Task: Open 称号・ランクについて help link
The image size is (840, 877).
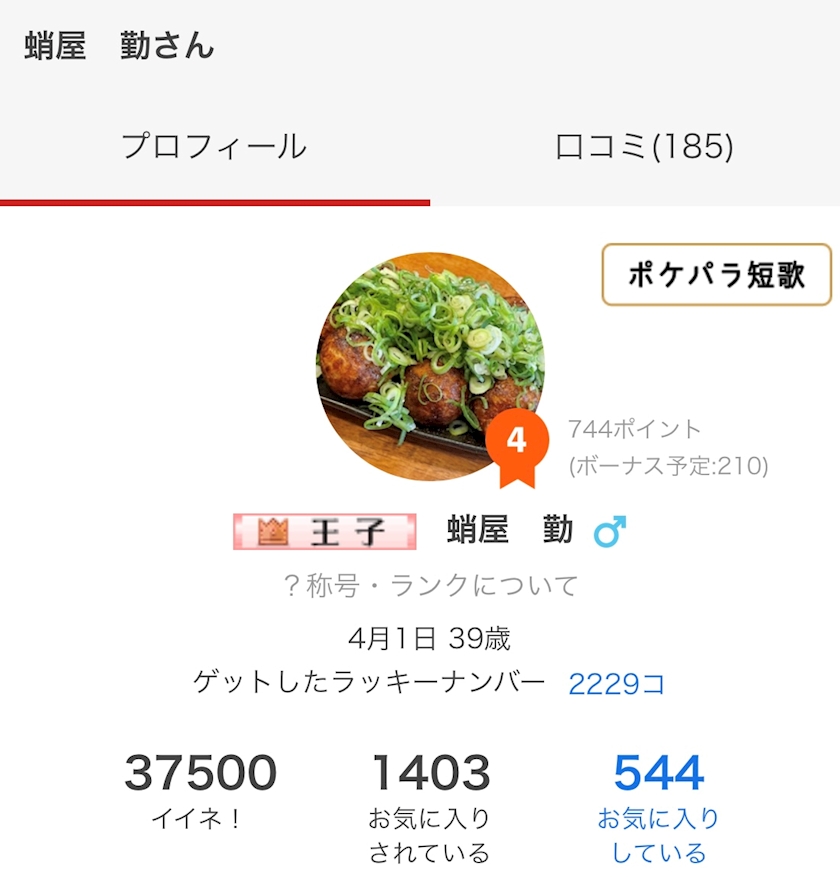Action: pyautogui.click(x=431, y=585)
